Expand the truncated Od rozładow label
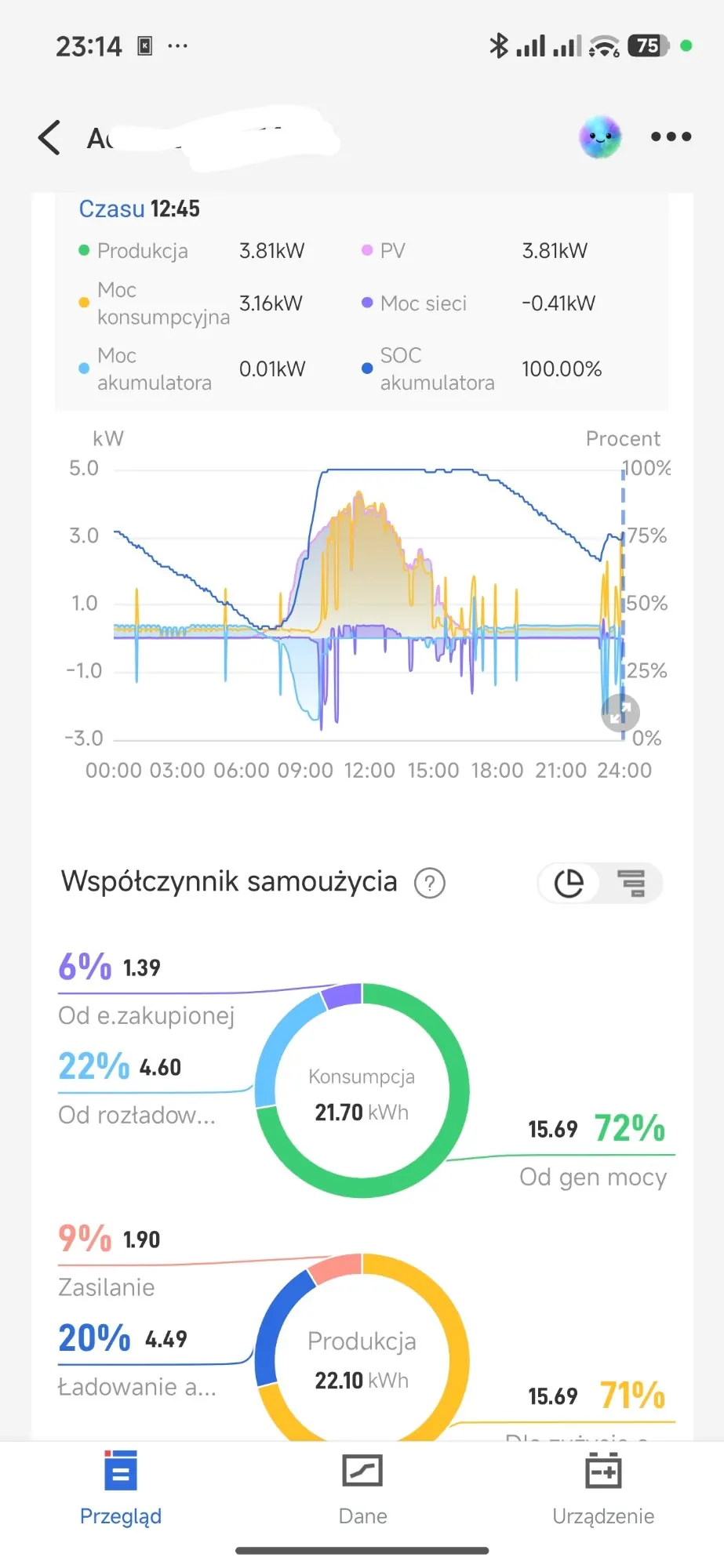This screenshot has height=1568, width=724. coord(137,1116)
